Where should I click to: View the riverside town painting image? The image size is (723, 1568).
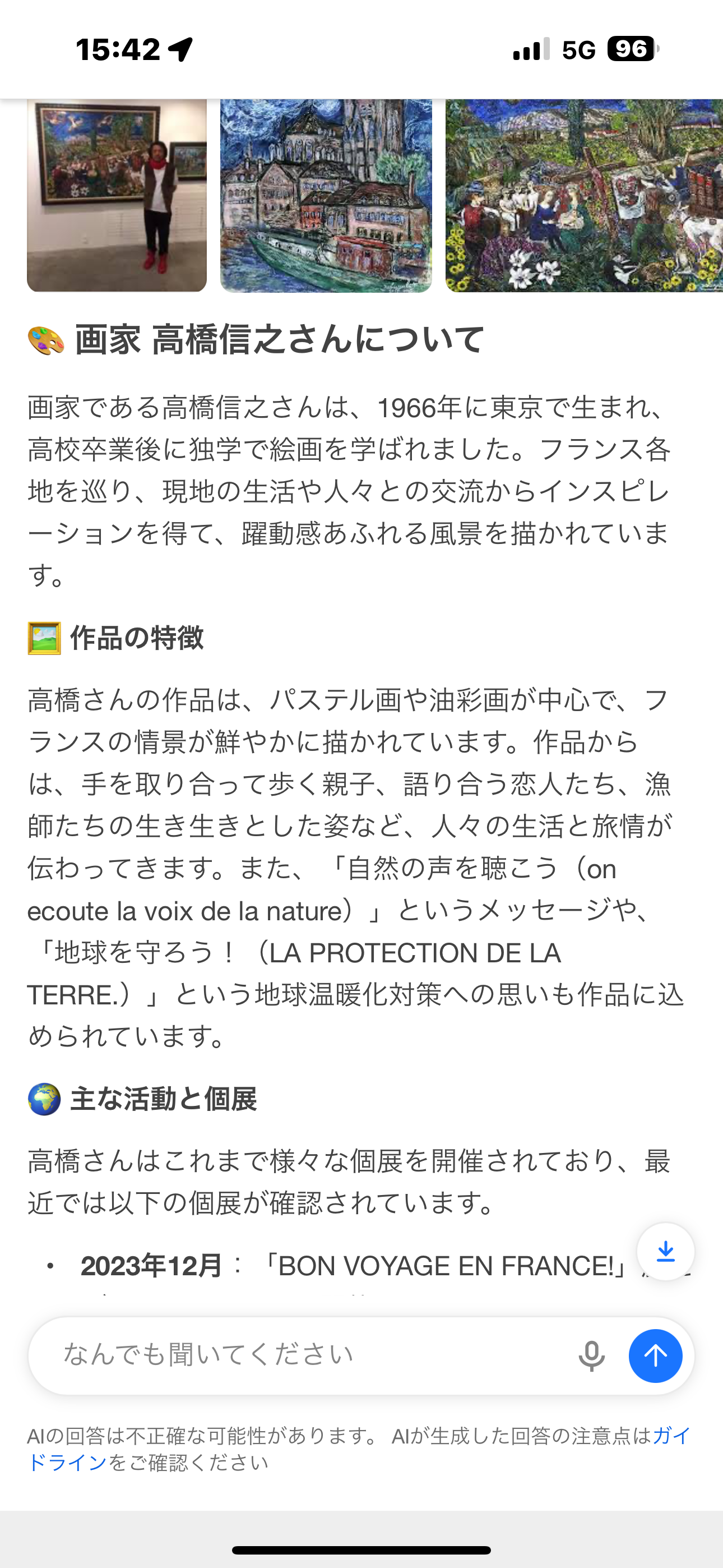point(326,195)
